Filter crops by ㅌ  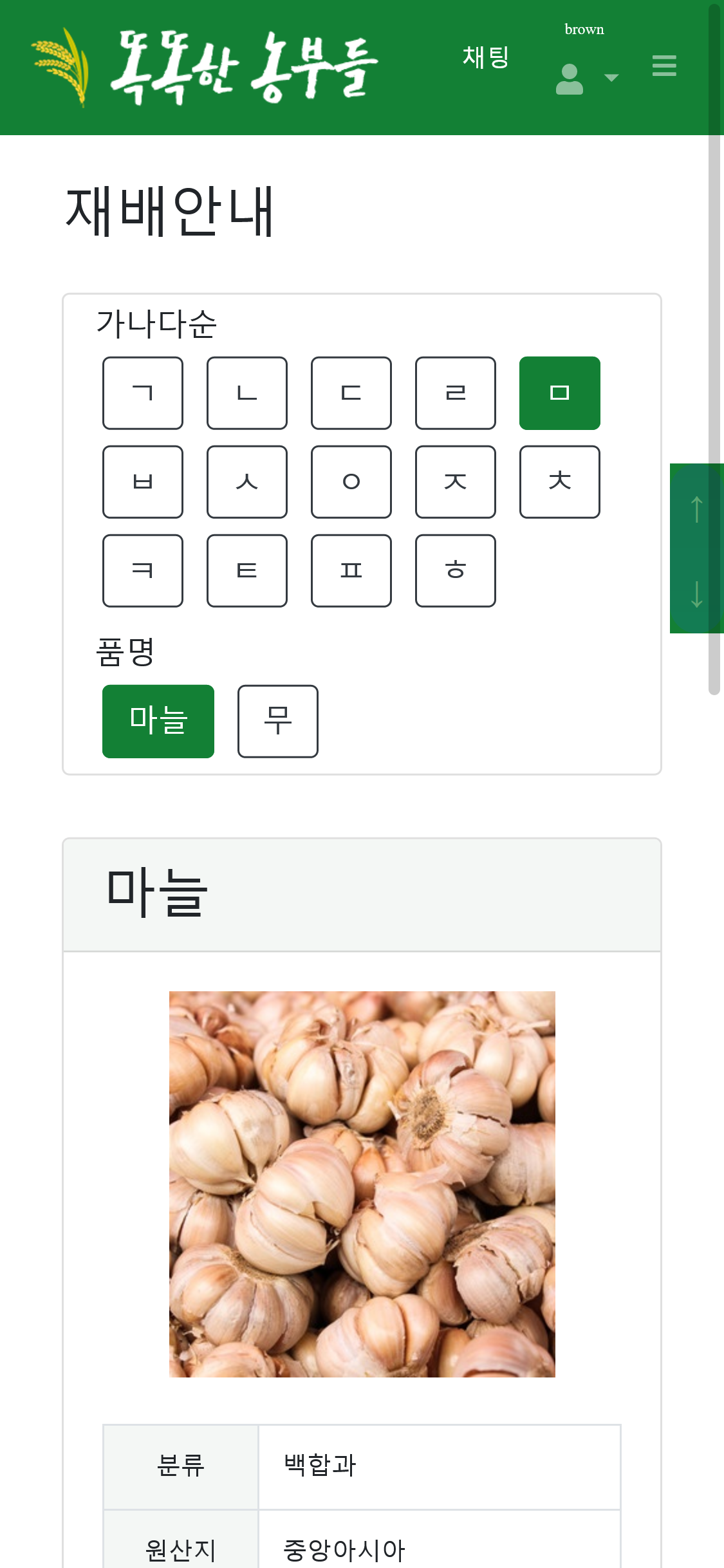(x=247, y=570)
